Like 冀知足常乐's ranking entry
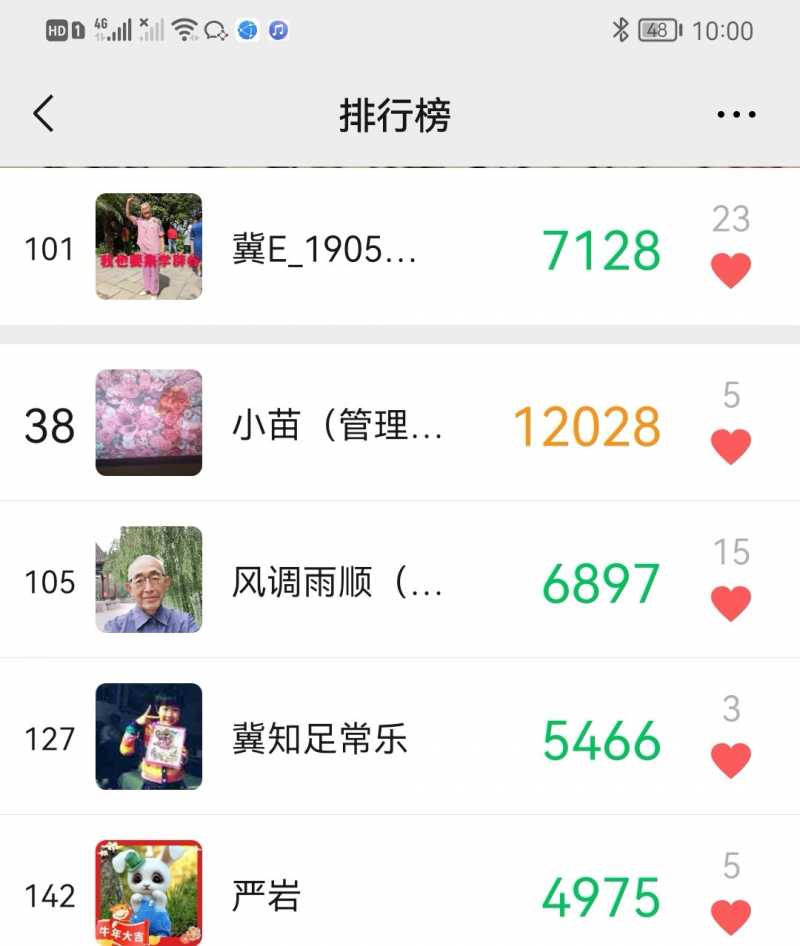This screenshot has width=800, height=946. pyautogui.click(x=730, y=760)
